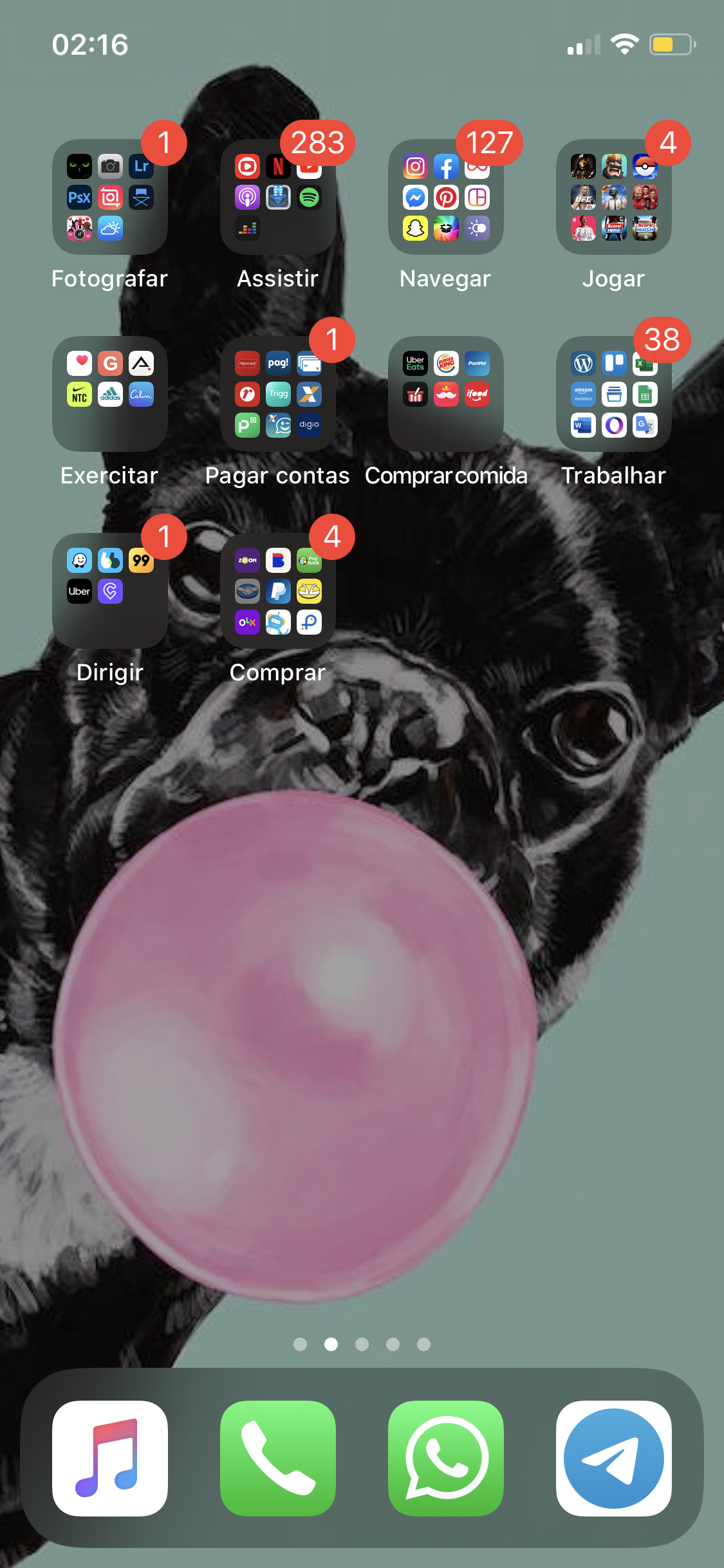Open Telegram from the dock

[614, 1458]
